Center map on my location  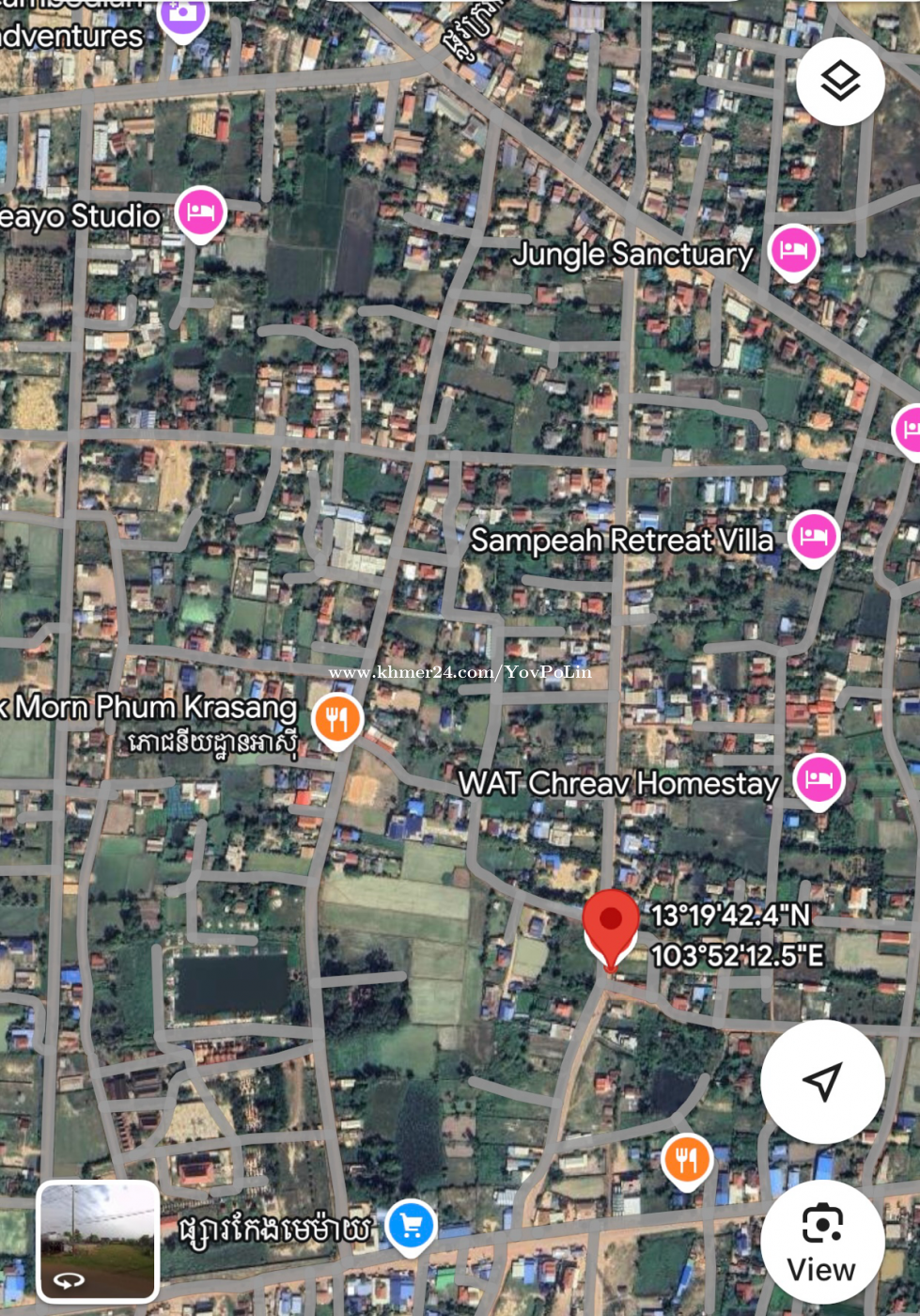pyautogui.click(x=822, y=1081)
